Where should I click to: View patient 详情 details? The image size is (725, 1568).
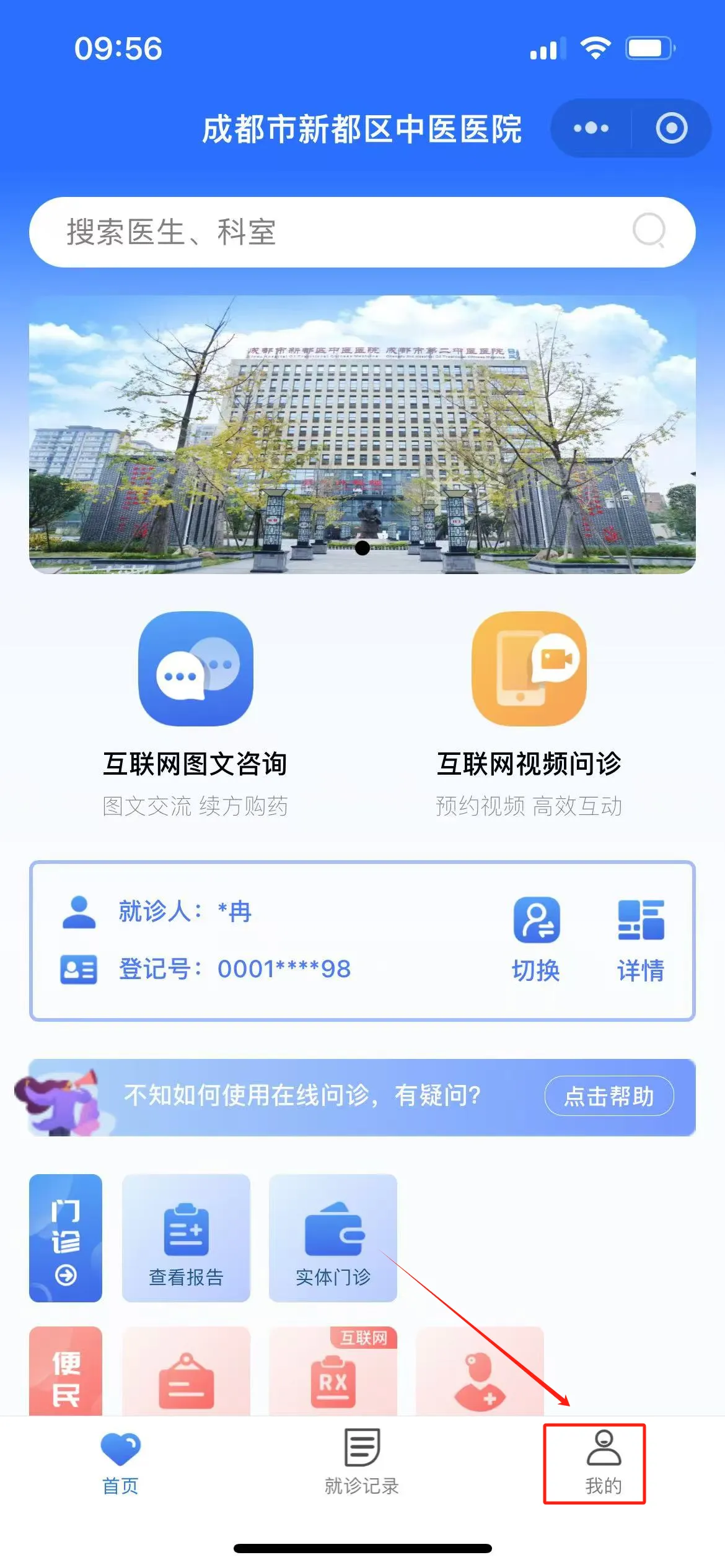pyautogui.click(x=641, y=939)
